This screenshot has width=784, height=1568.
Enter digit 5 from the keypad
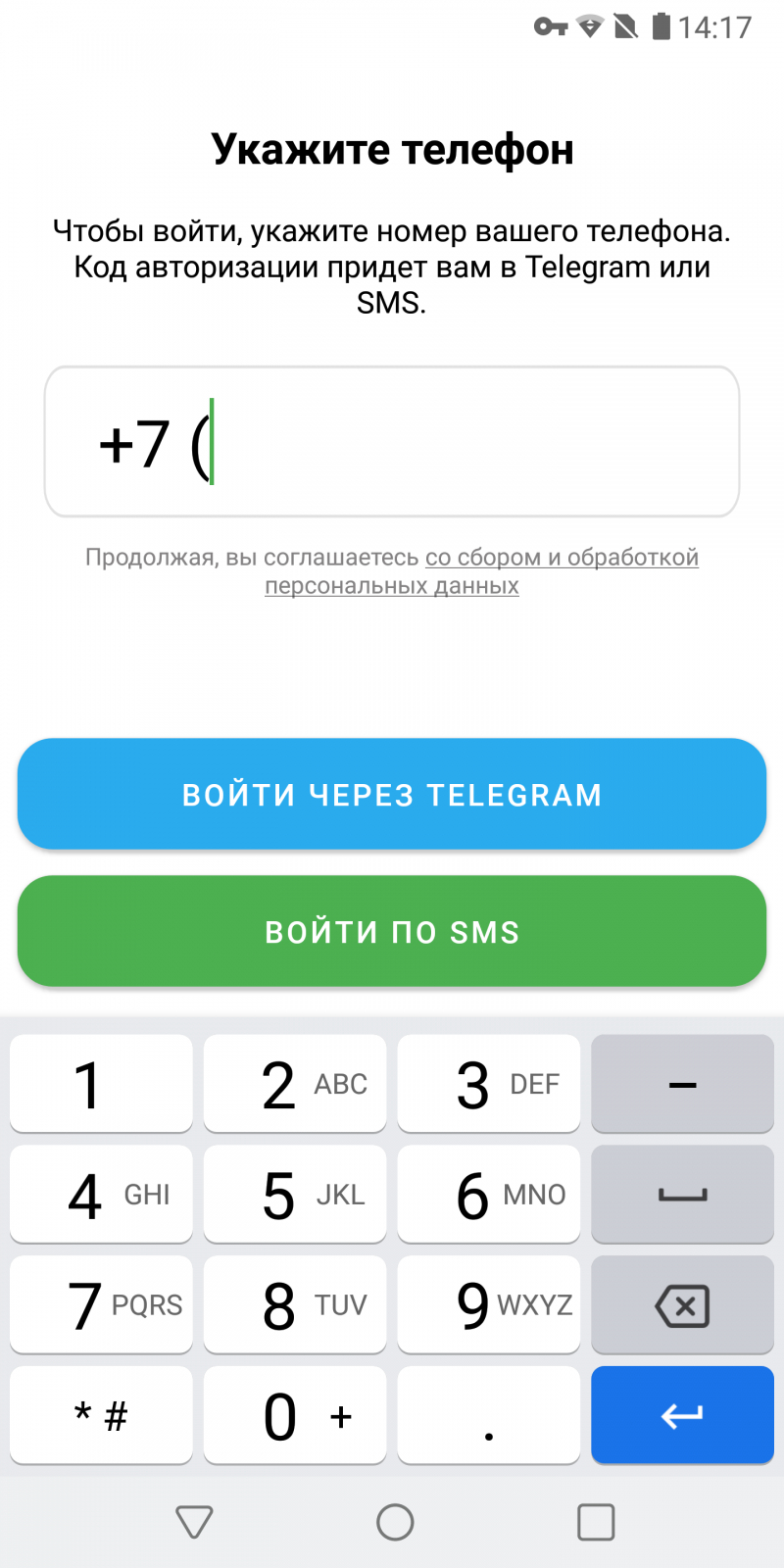point(294,1195)
